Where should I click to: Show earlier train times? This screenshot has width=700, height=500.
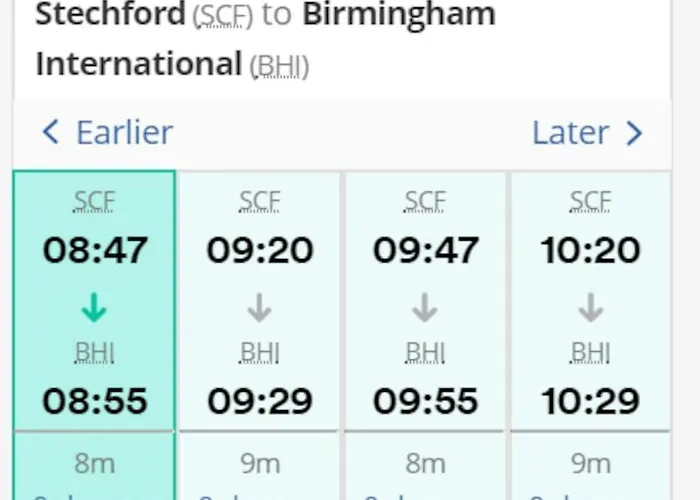107,133
